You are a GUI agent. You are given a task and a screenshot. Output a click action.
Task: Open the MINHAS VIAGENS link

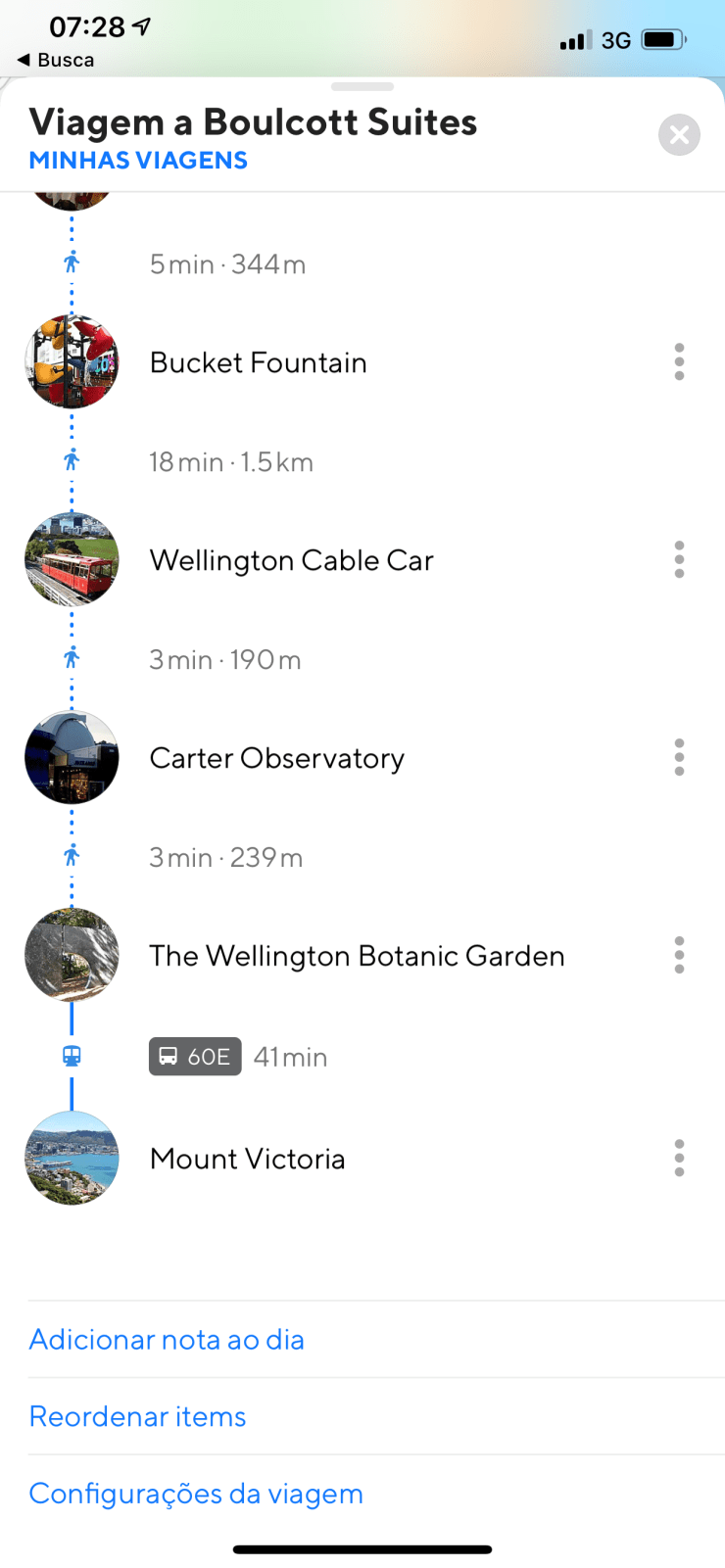[138, 161]
